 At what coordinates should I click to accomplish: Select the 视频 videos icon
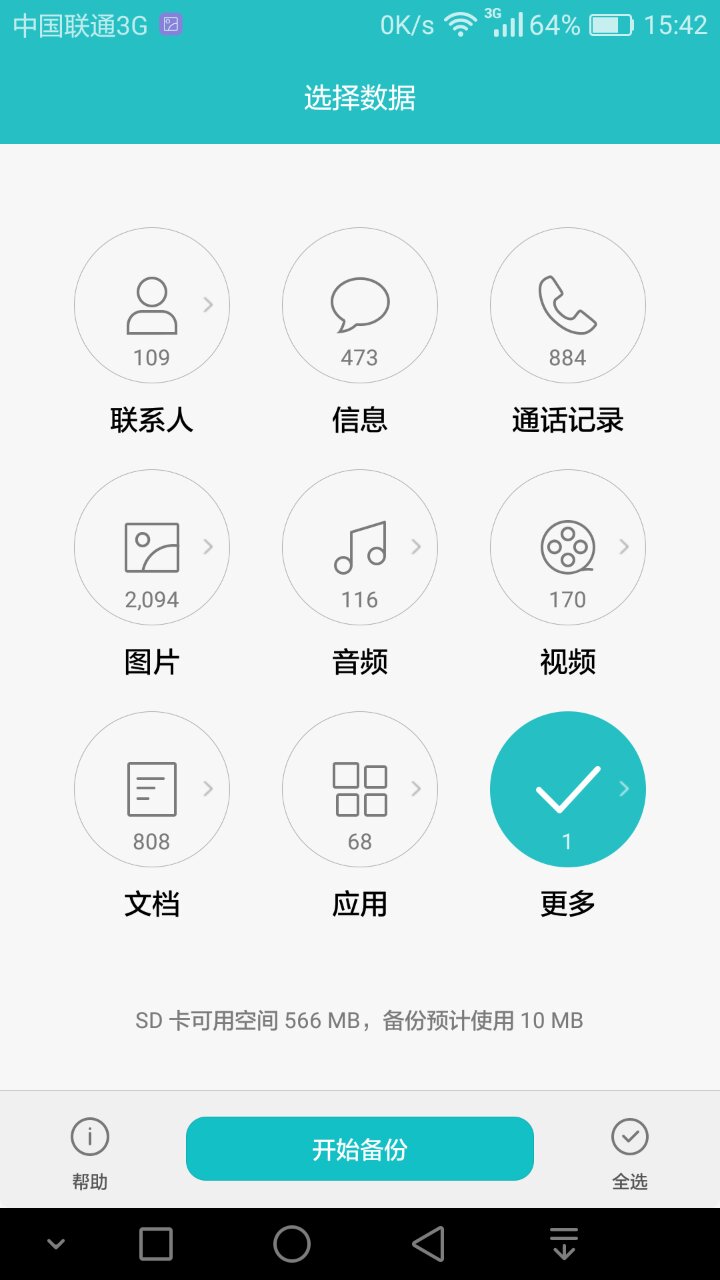coord(567,547)
